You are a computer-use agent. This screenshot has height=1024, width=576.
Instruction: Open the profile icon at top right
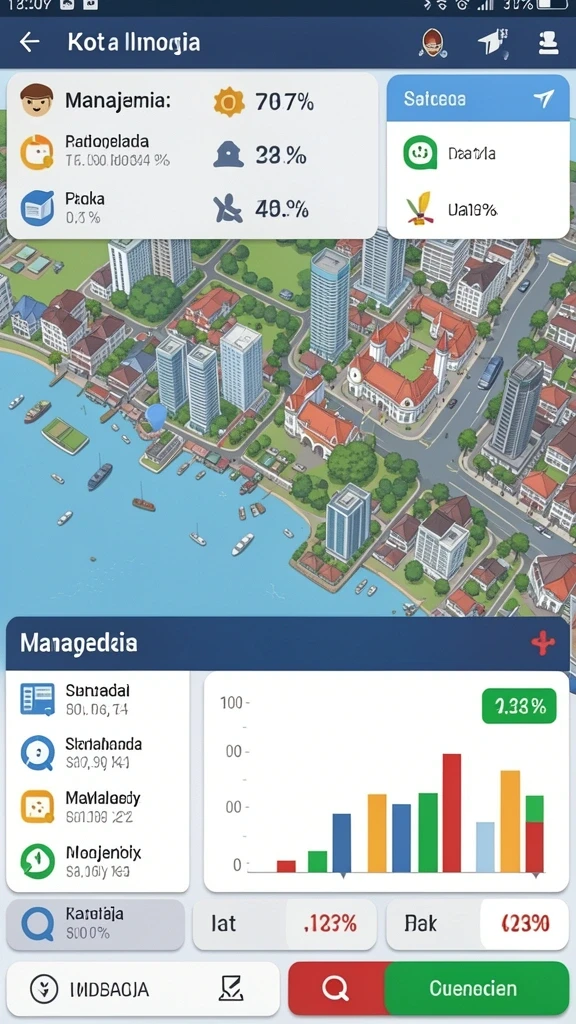pyautogui.click(x=547, y=43)
